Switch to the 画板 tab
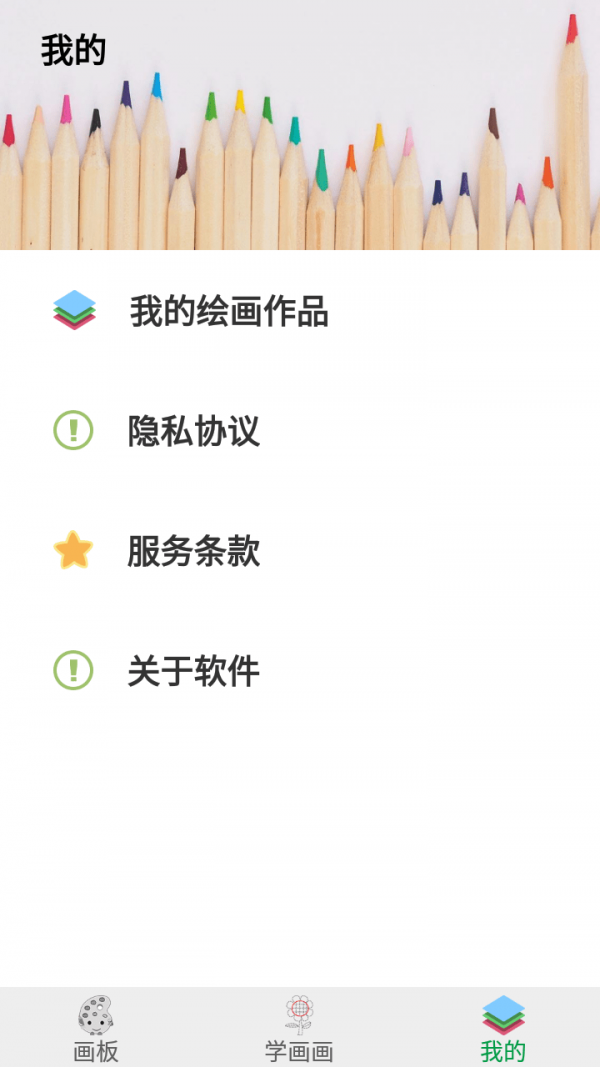The height and width of the screenshot is (1067, 600). (97, 1028)
